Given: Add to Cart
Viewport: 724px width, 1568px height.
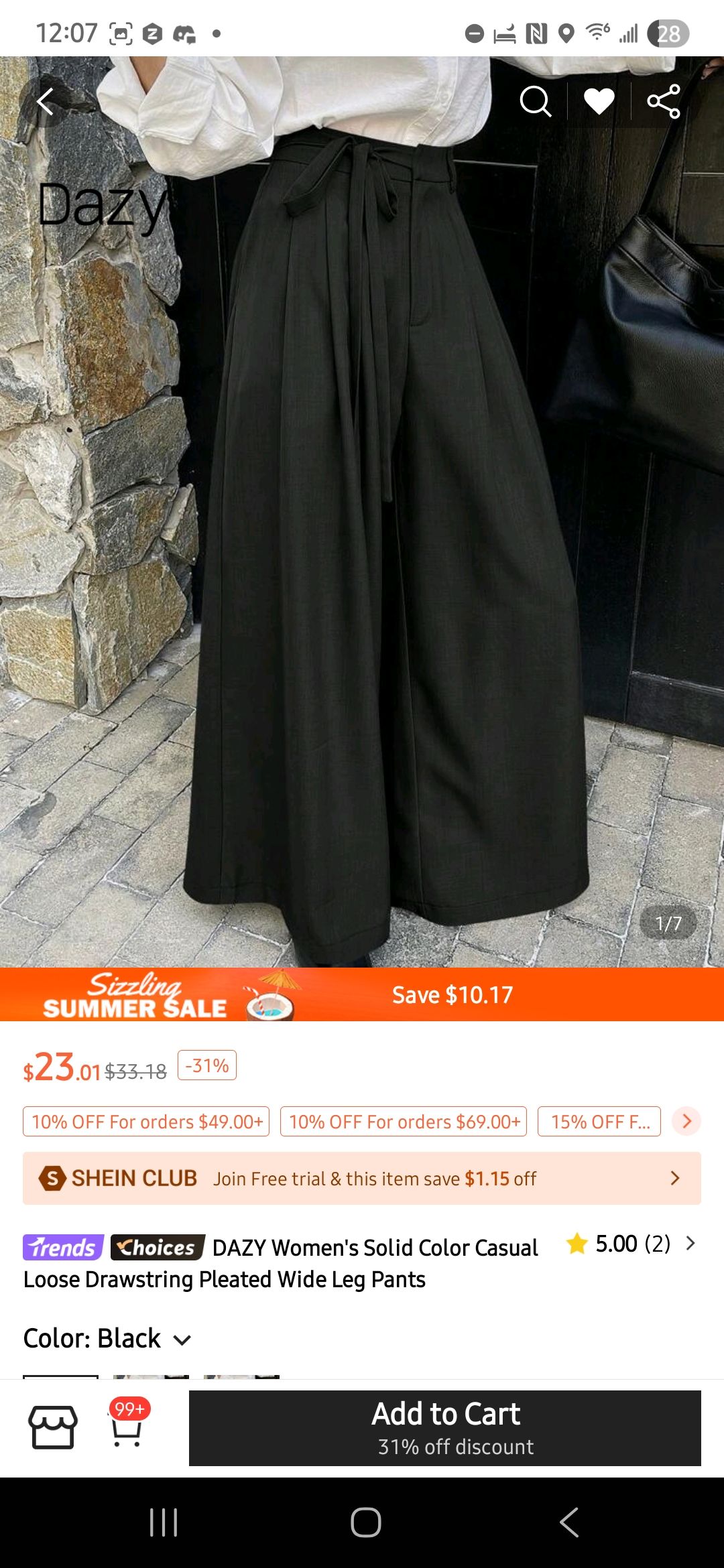Looking at the screenshot, I should tap(445, 1427).
